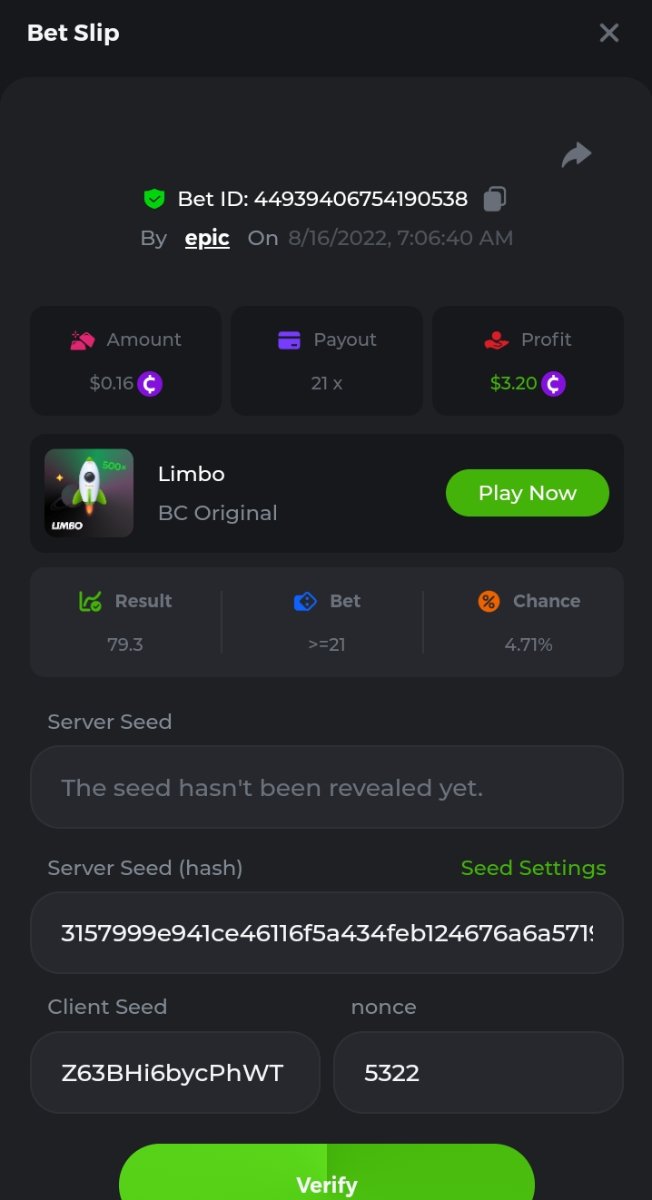This screenshot has width=652, height=1200.
Task: Copy the Bet ID to clipboard
Action: coord(494,199)
